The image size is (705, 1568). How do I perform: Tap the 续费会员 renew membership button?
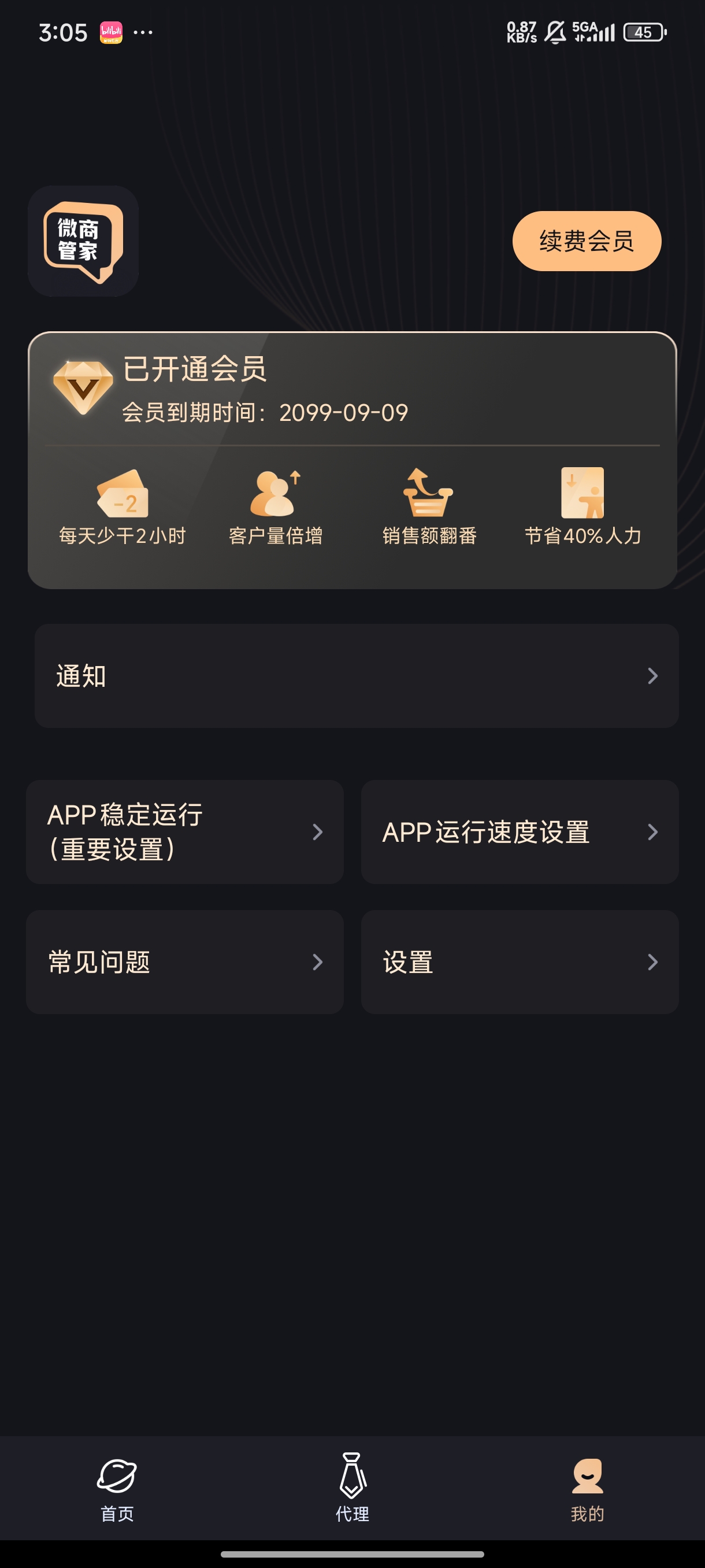[587, 241]
